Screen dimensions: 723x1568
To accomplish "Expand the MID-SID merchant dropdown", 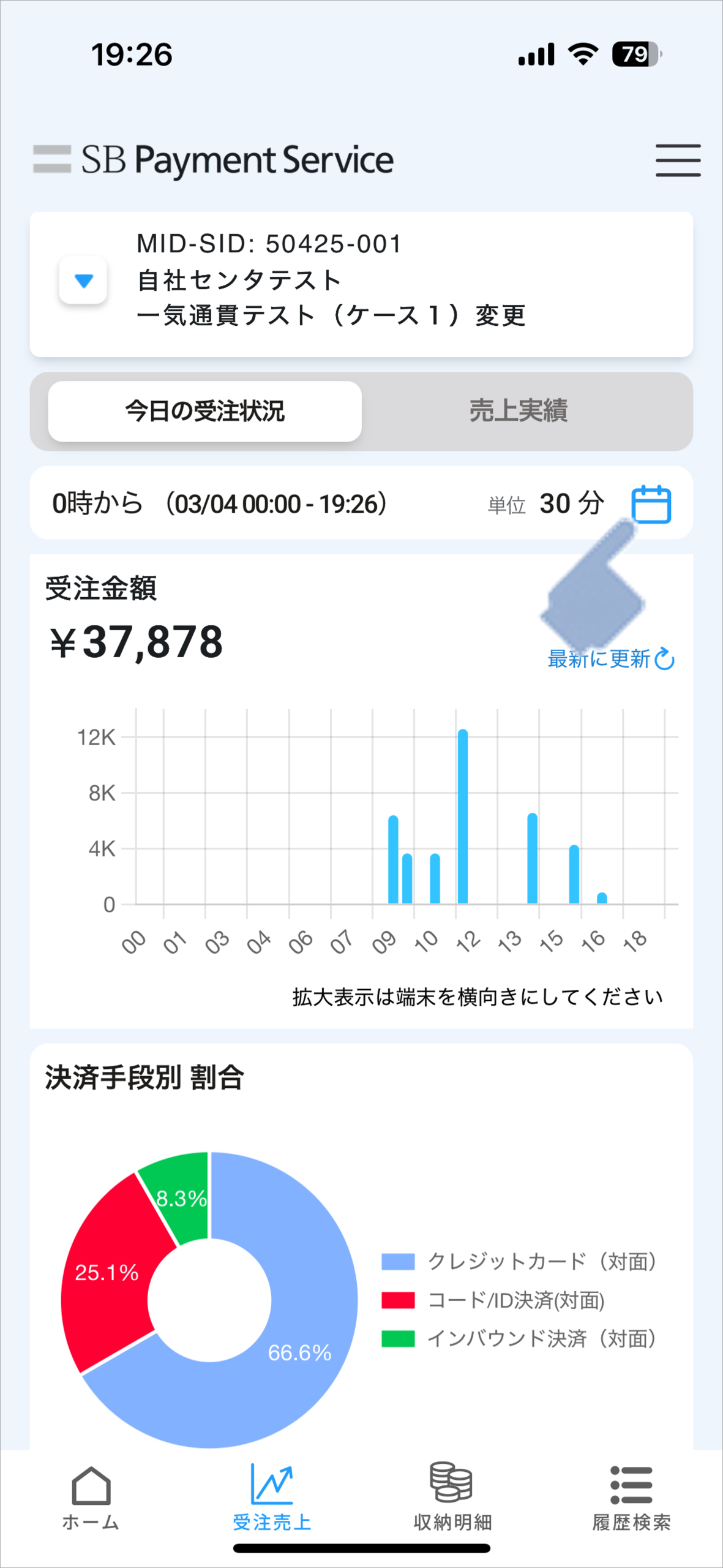I will click(x=83, y=281).
